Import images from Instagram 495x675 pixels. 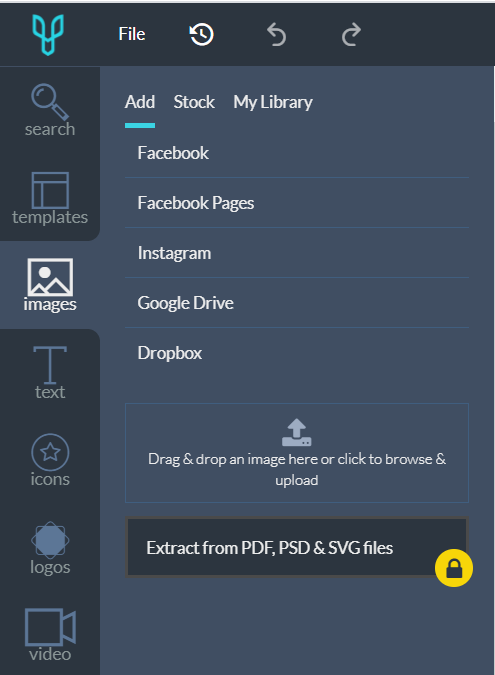pos(297,253)
